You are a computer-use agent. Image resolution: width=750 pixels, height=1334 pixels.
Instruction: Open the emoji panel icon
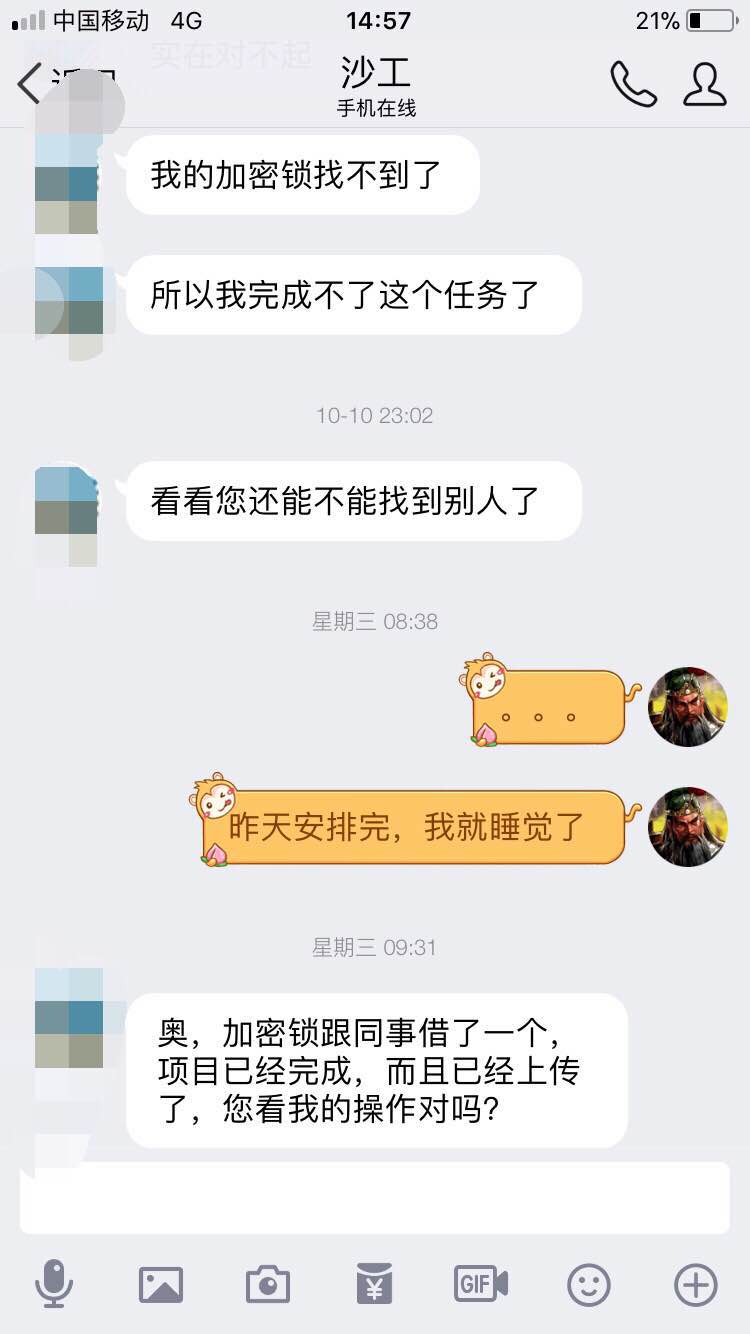click(588, 1285)
